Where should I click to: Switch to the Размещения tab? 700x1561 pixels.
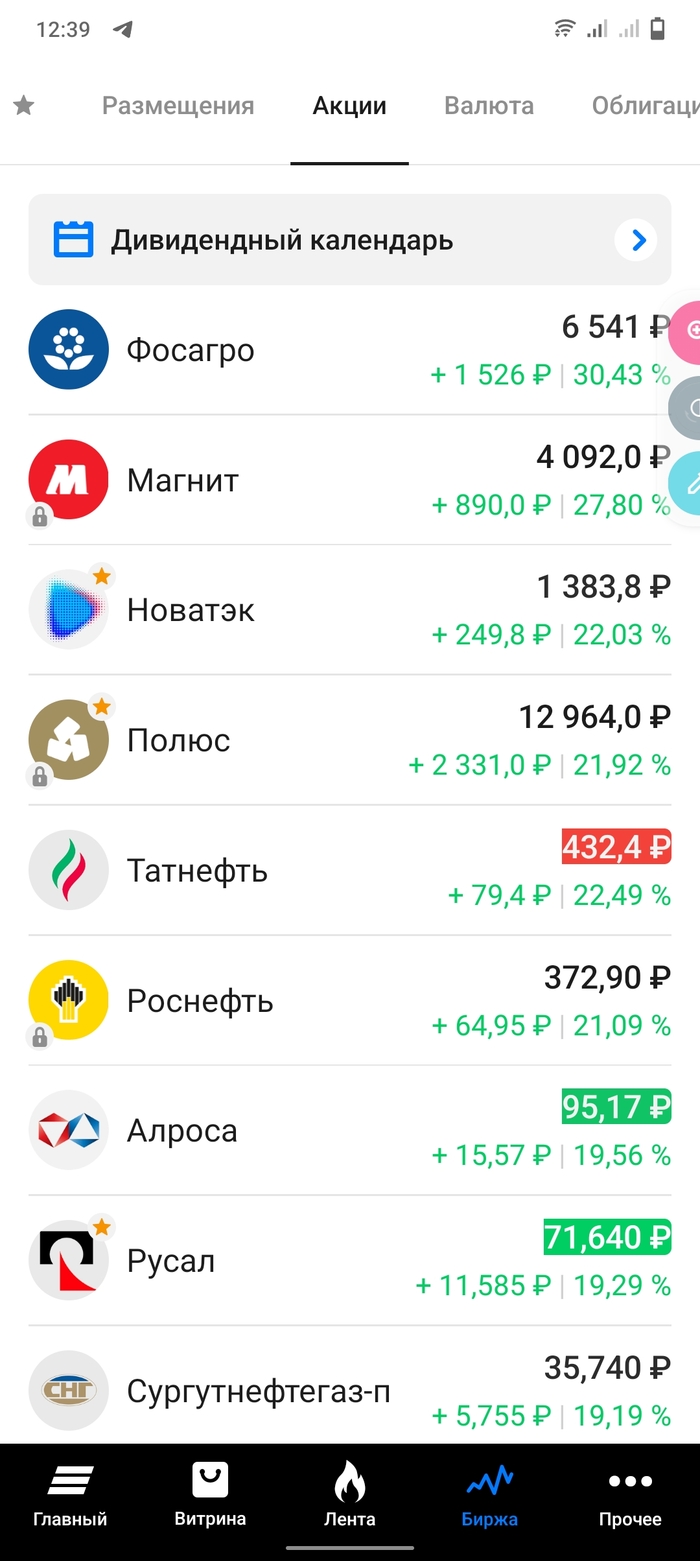point(178,106)
